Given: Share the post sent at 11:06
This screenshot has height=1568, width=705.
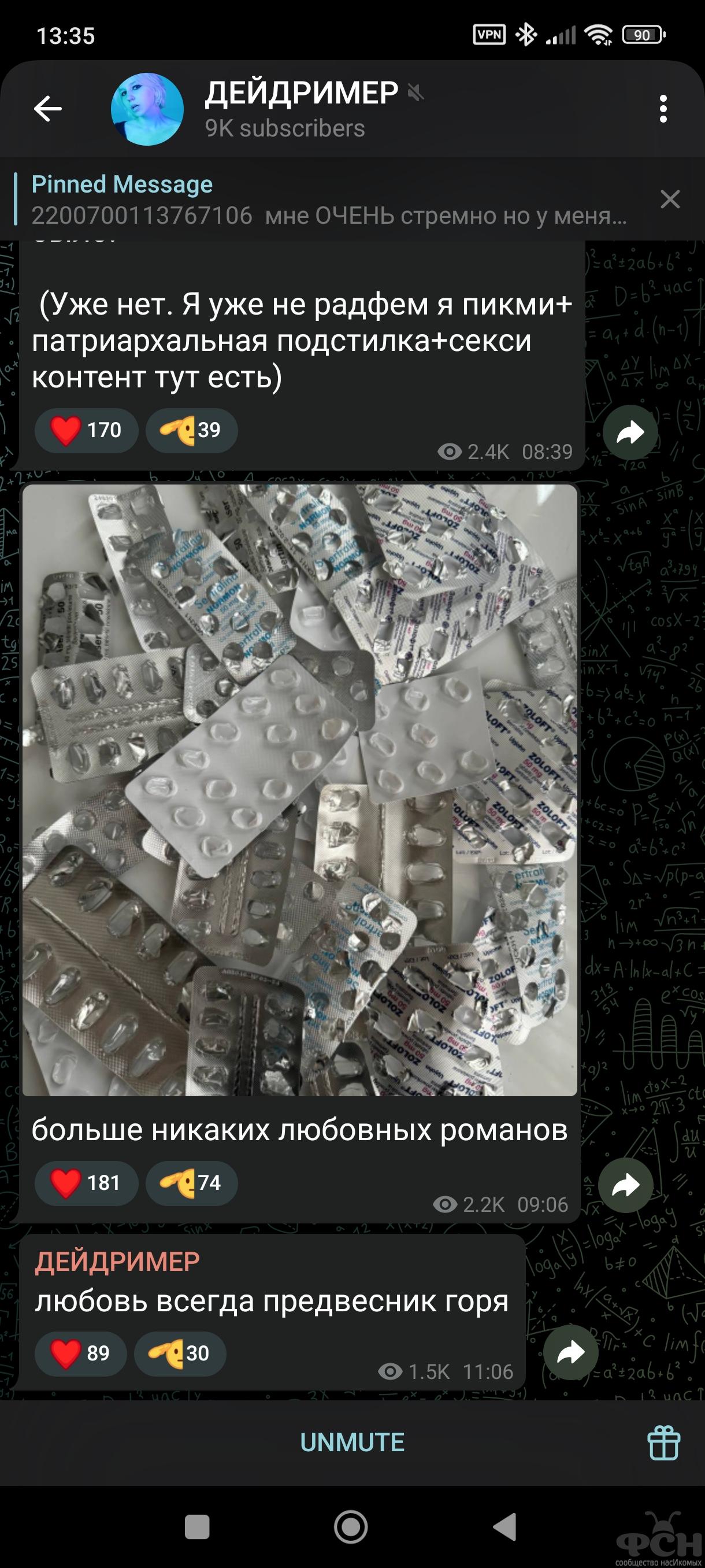Looking at the screenshot, I should 570,1352.
